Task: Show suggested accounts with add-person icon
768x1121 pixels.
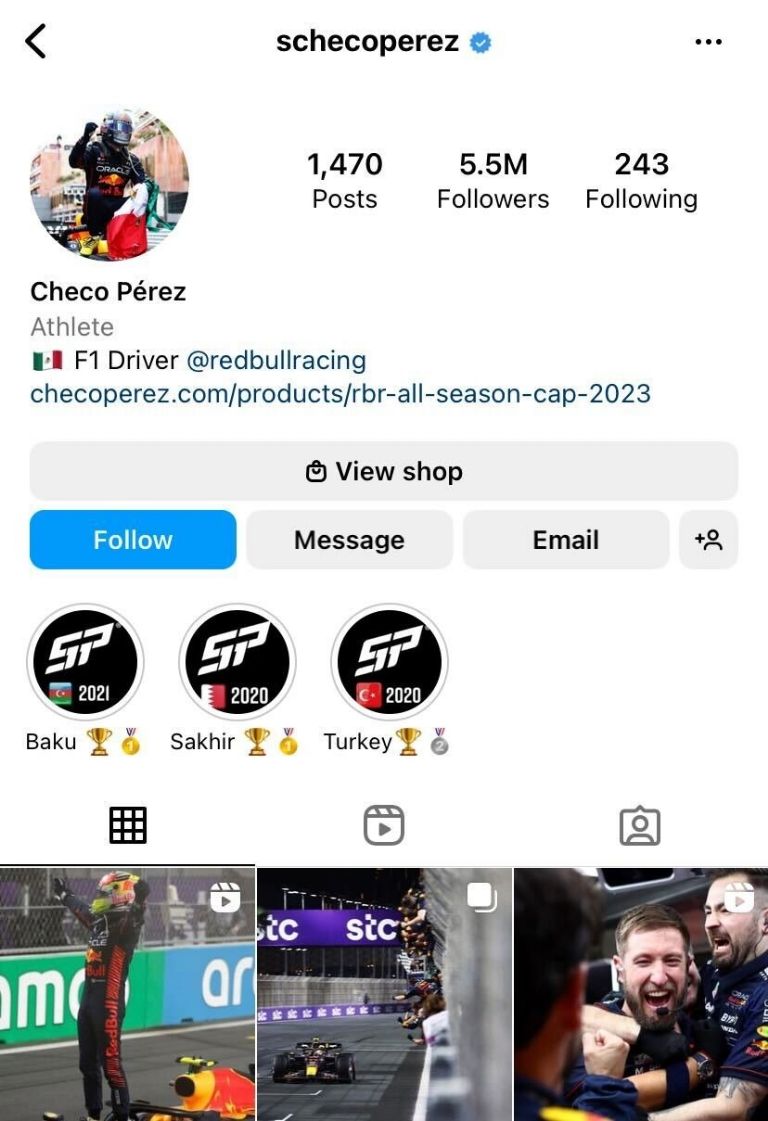Action: pyautogui.click(x=708, y=540)
